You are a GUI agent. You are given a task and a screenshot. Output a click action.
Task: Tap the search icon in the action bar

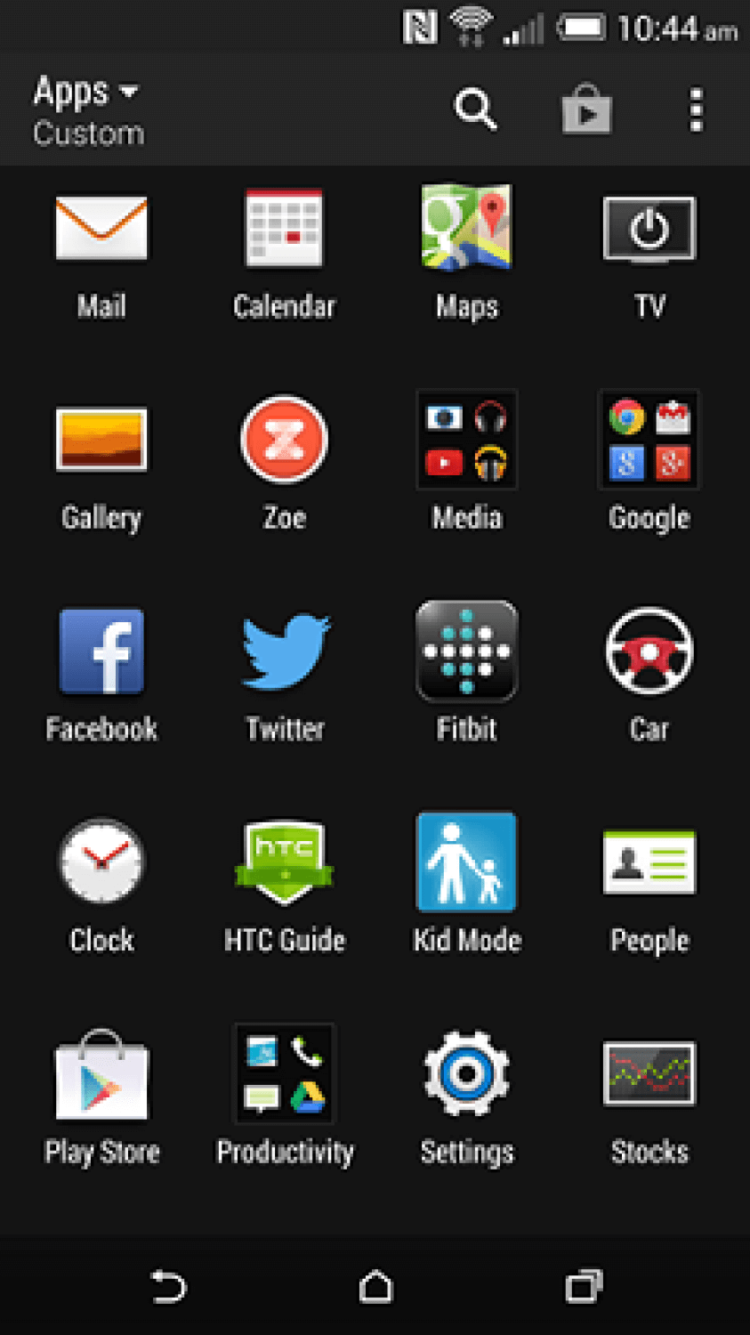pyautogui.click(x=476, y=111)
